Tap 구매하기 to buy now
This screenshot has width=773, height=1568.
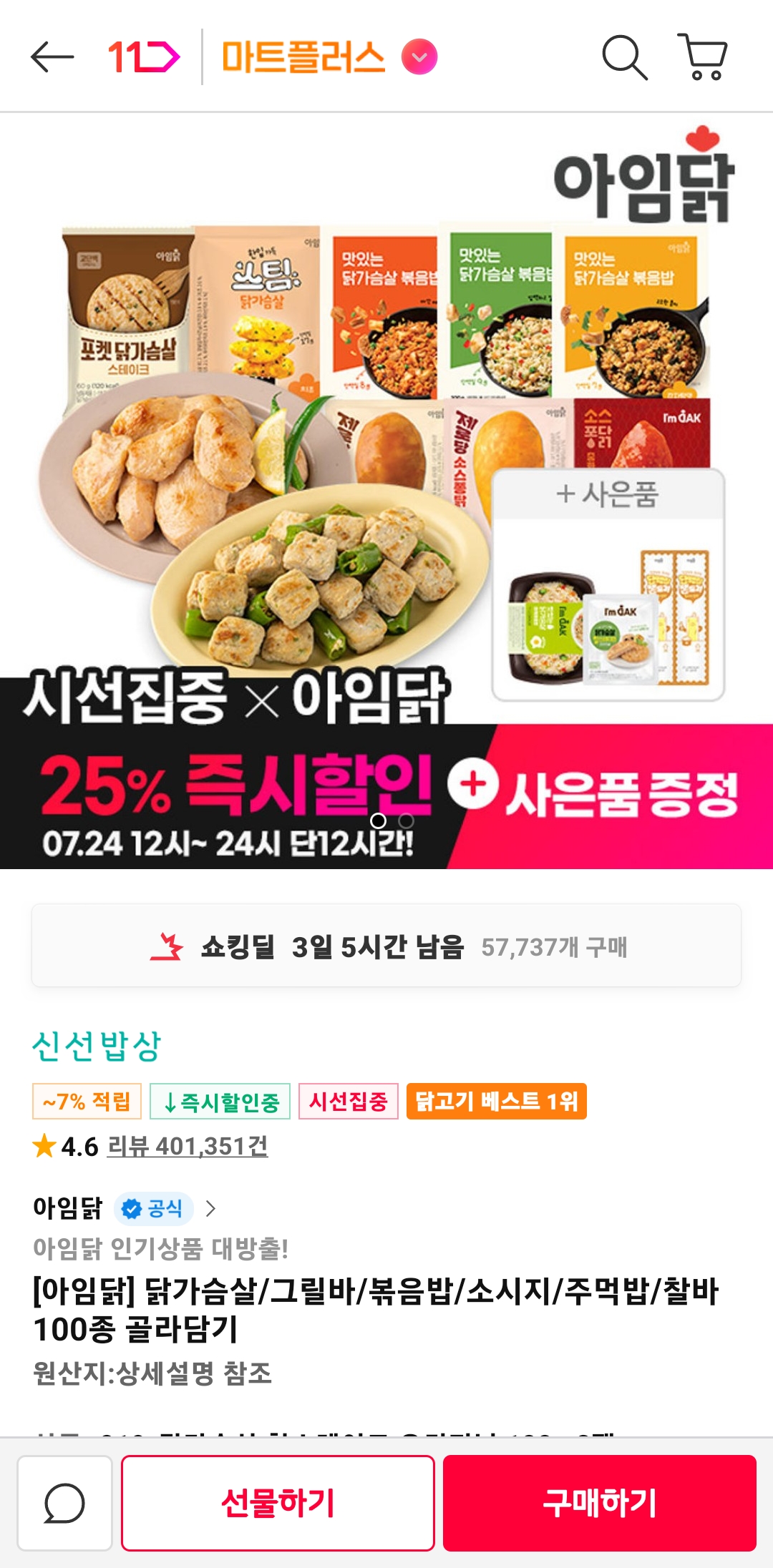pyautogui.click(x=600, y=1502)
